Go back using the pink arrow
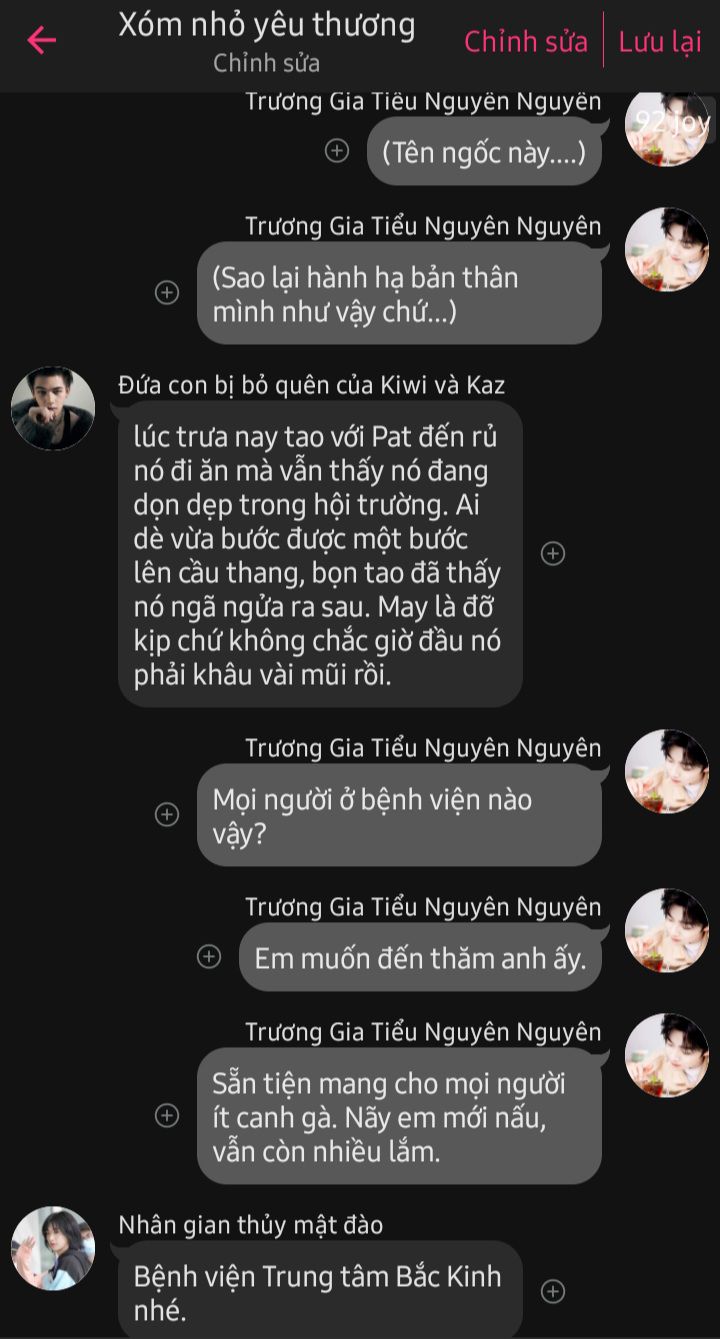The width and height of the screenshot is (720, 1339). pos(41,40)
